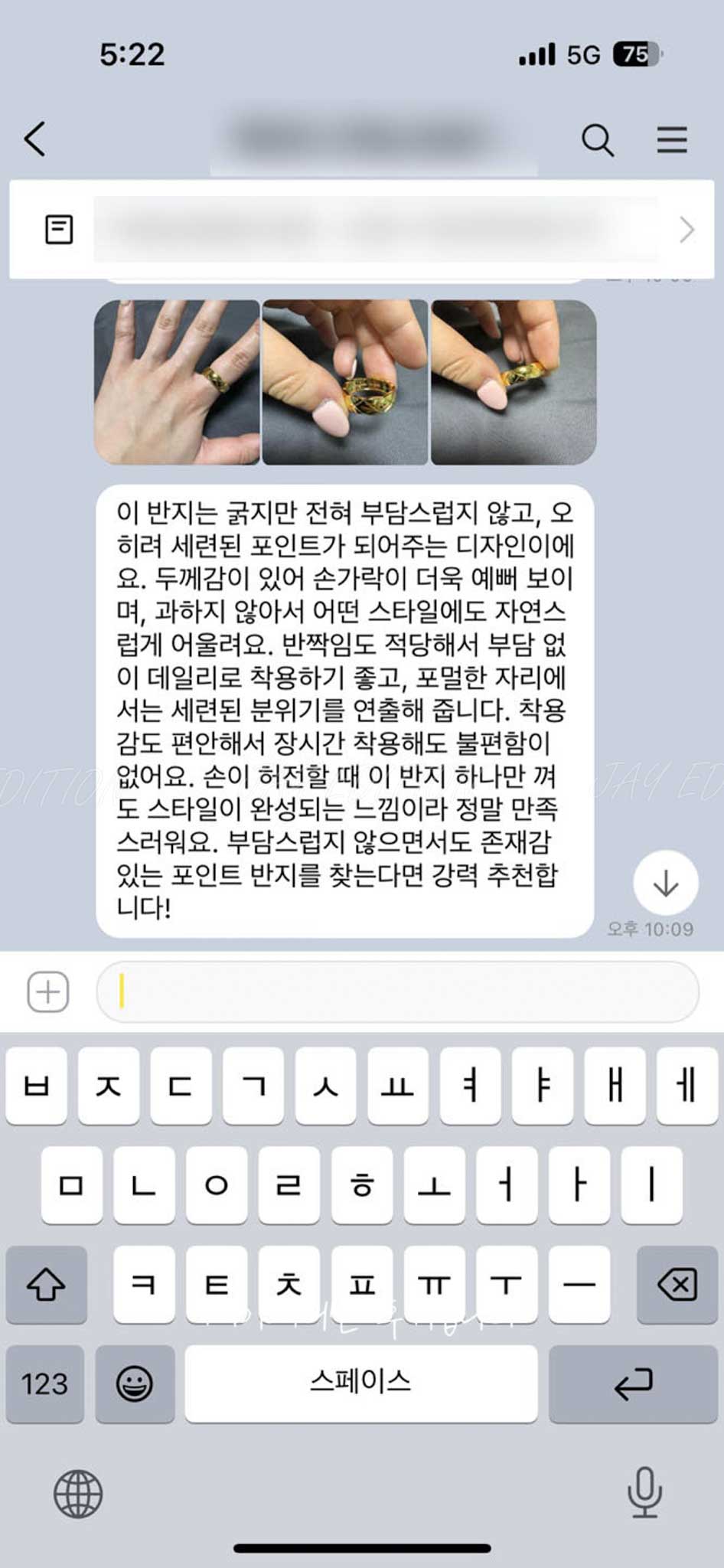Expand the pinned notice banner
The width and height of the screenshot is (724, 1568).
[686, 230]
